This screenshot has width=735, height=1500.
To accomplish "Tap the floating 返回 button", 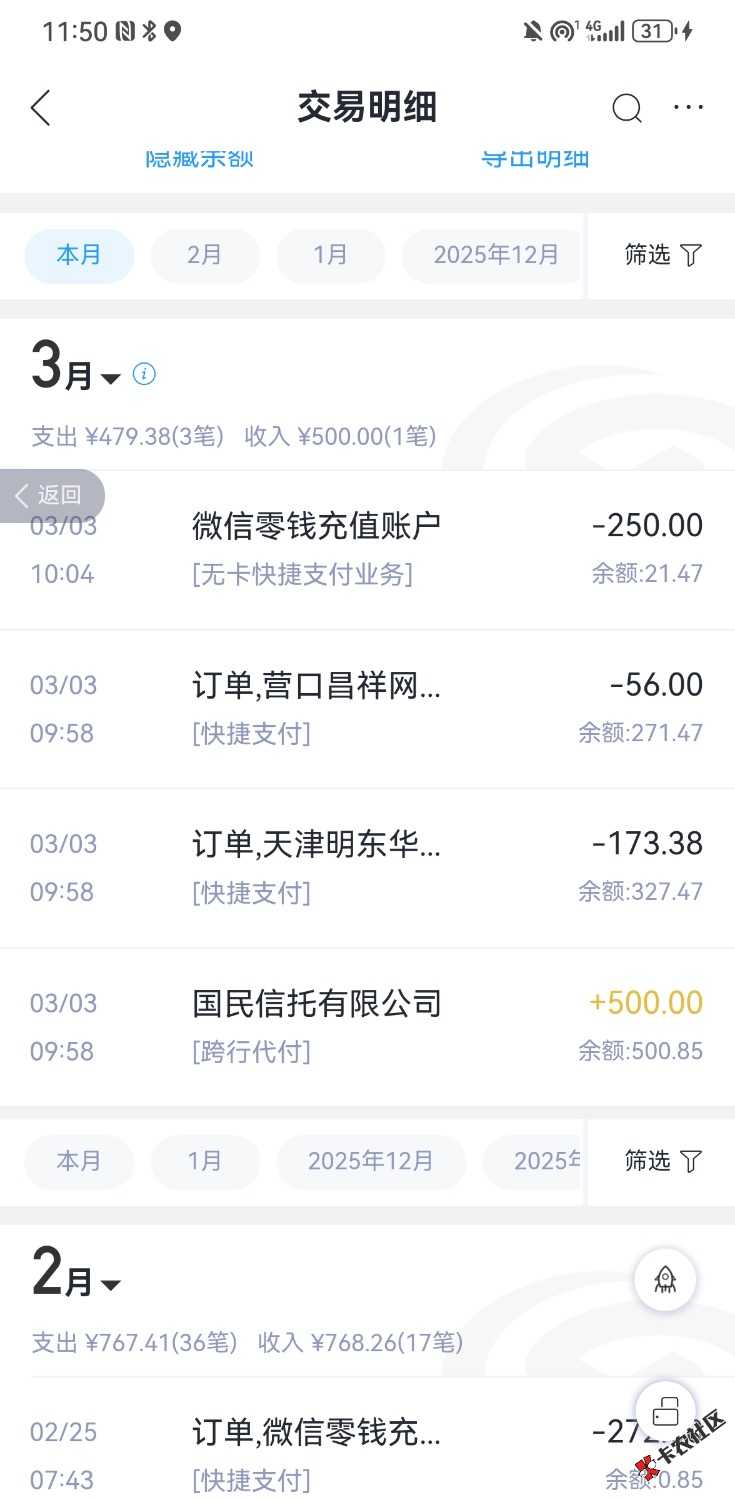I will pos(52,495).
